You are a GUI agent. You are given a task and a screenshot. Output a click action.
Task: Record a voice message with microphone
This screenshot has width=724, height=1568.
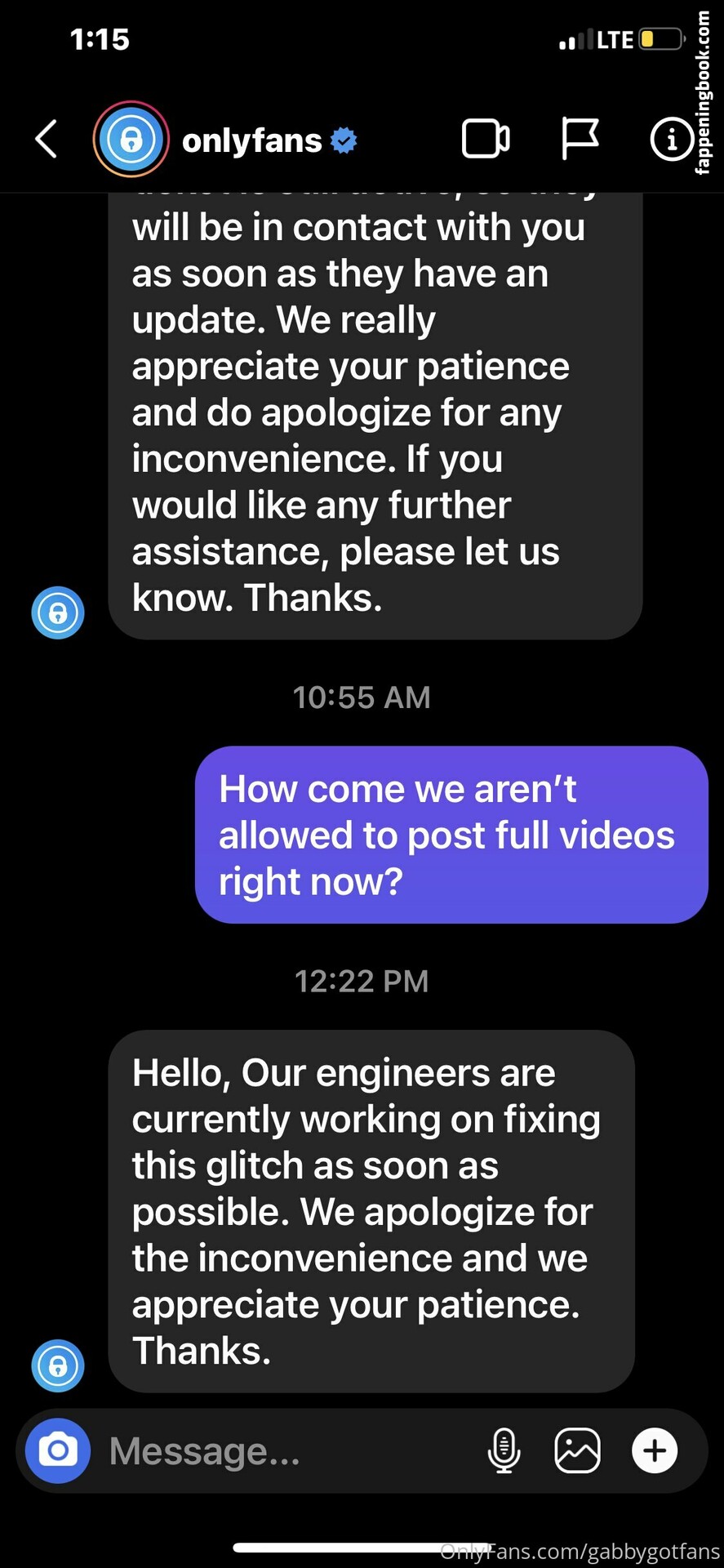click(504, 1450)
